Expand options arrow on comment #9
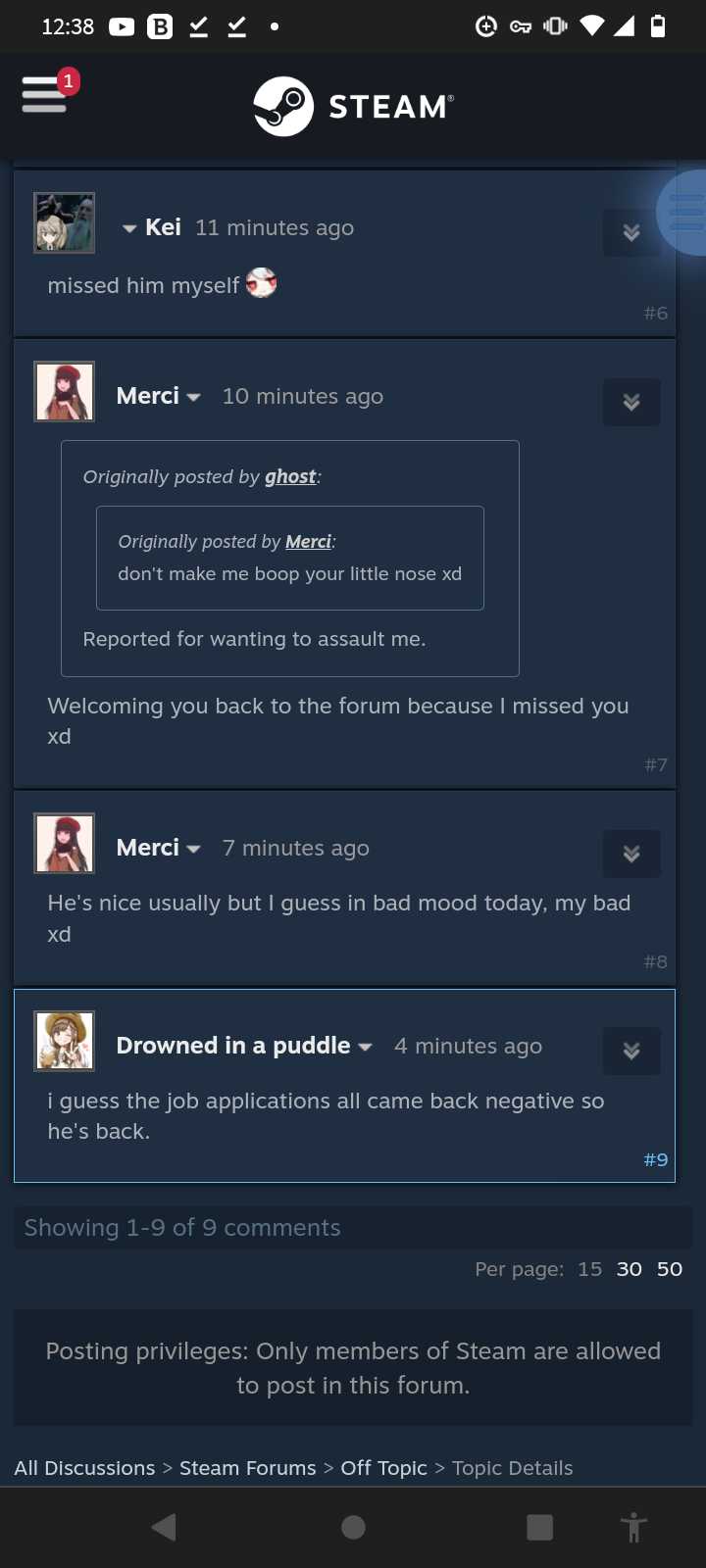 [631, 1052]
